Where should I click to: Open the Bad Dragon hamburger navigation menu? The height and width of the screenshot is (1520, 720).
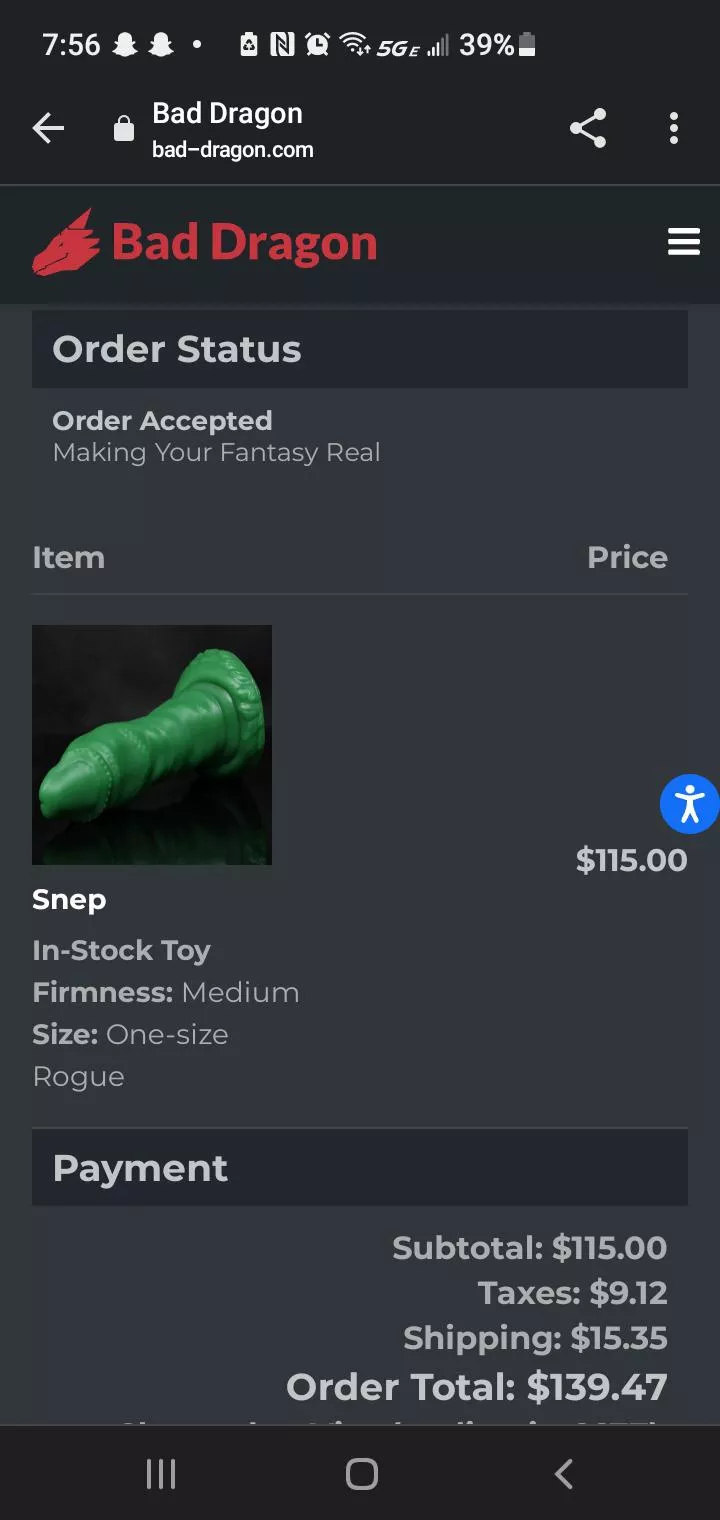click(684, 241)
